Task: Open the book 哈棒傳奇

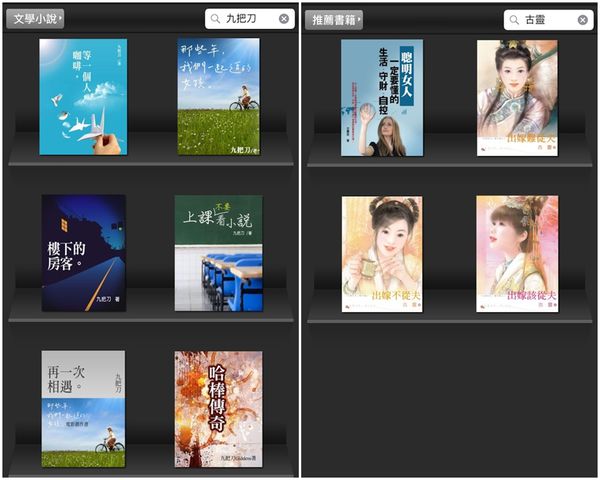Action: click(x=218, y=408)
